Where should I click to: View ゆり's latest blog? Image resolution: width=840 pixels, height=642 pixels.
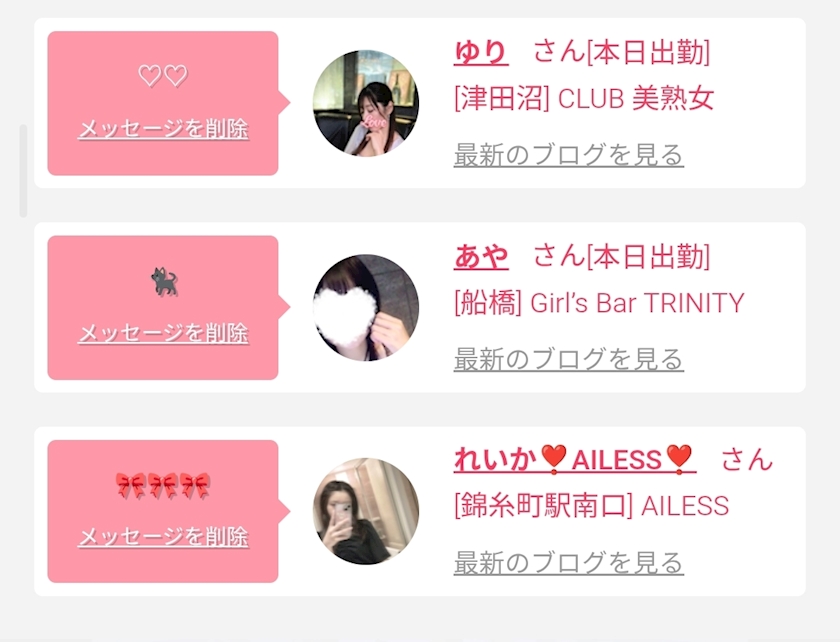[x=568, y=155]
